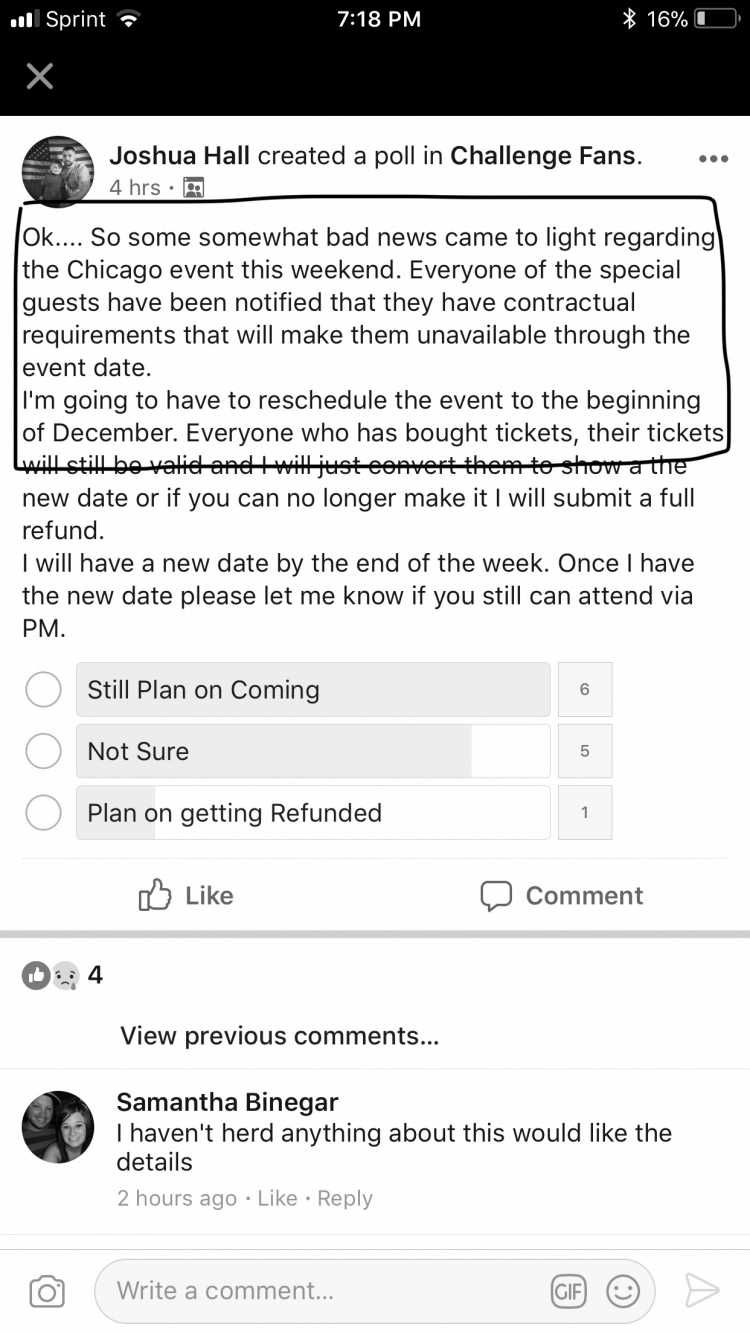Select the Not Sure poll option
Image resolution: width=750 pixels, height=1333 pixels.
coord(43,751)
